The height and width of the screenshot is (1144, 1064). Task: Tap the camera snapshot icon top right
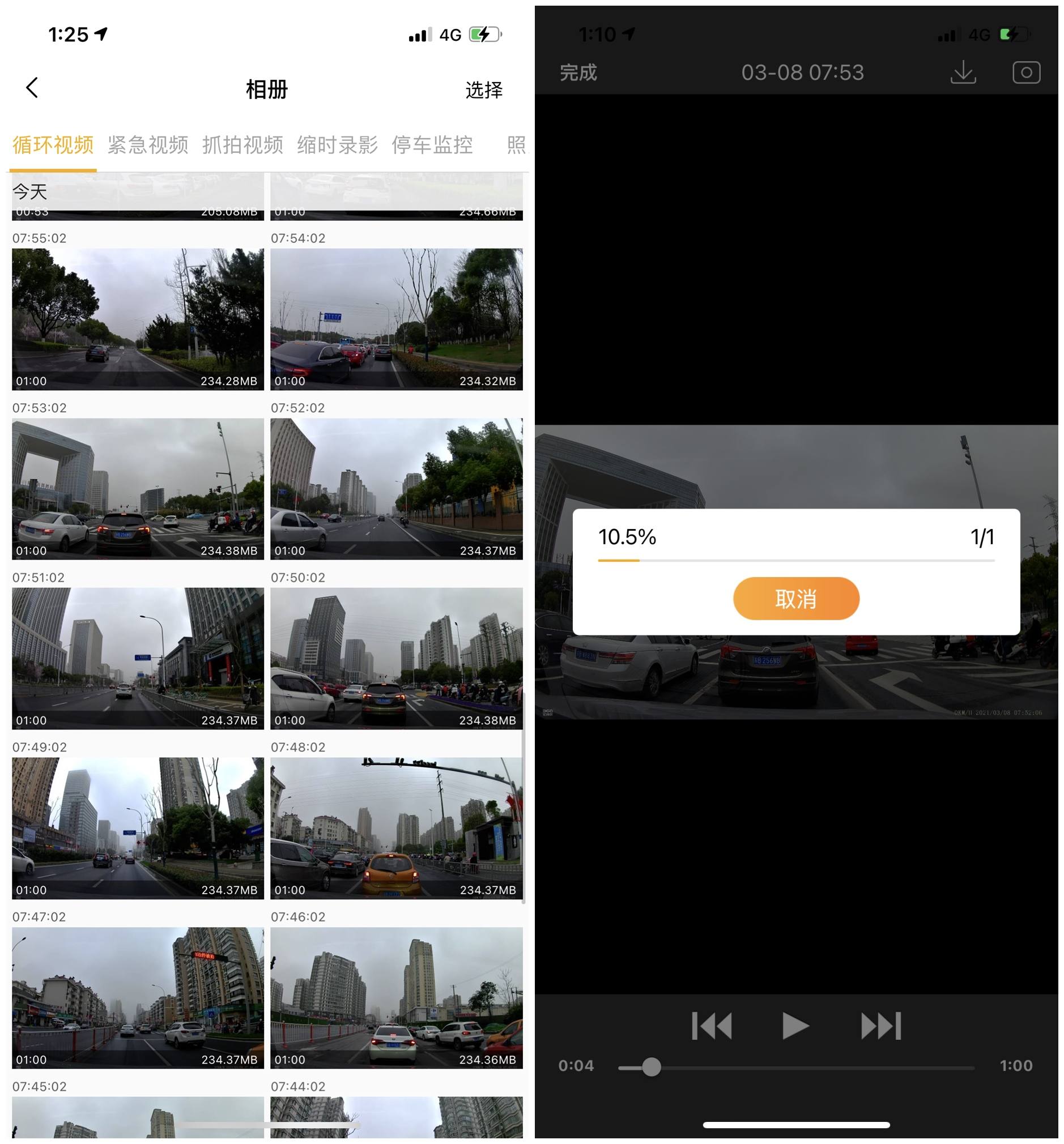1026,72
